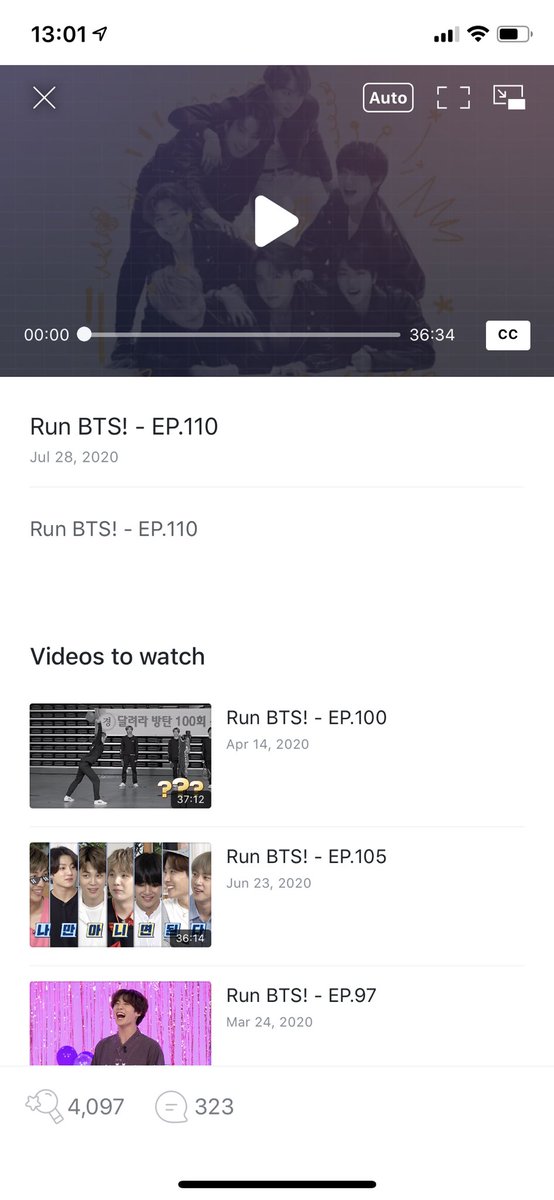
Task: Close the video player
Action: 44,97
